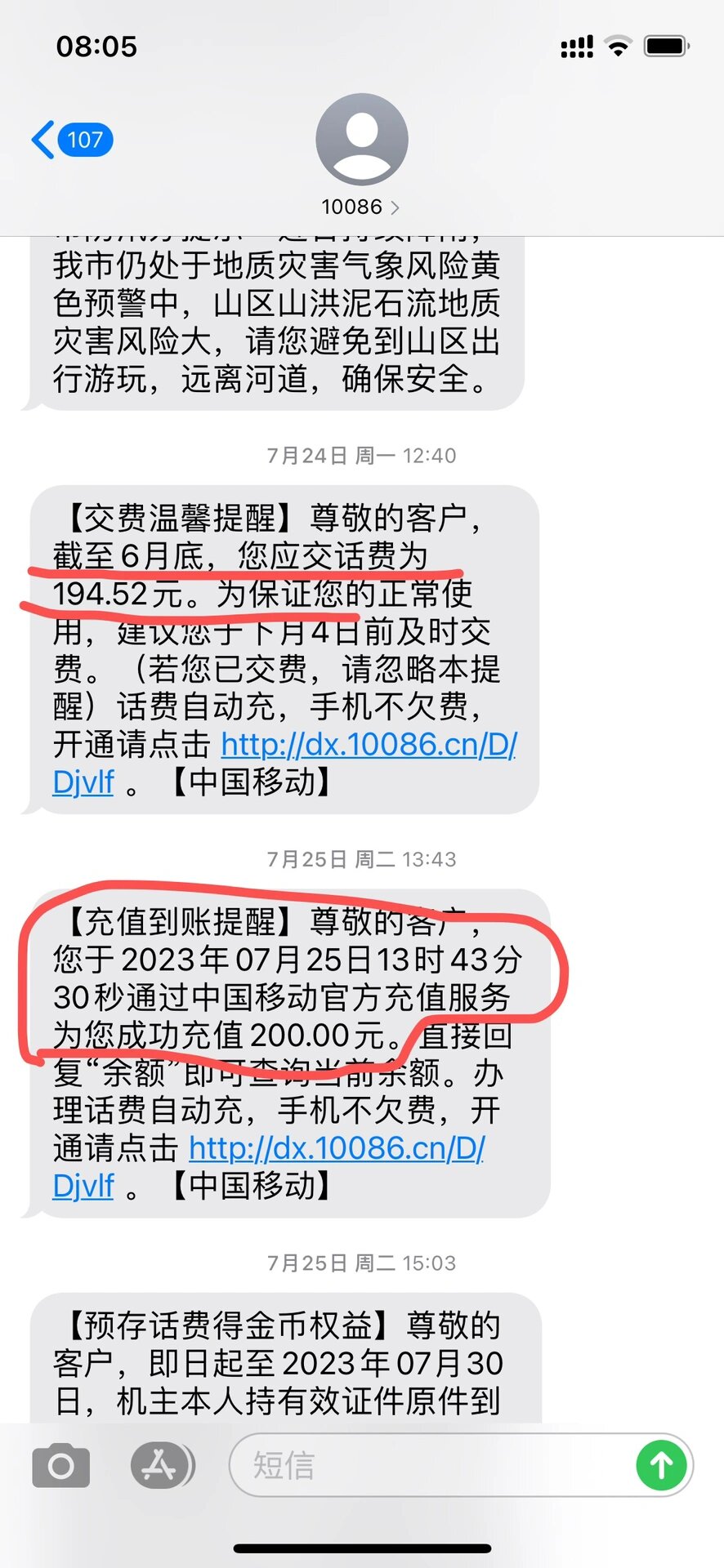Open the App Store apps drawer
The width and height of the screenshot is (724, 1568).
161,1466
